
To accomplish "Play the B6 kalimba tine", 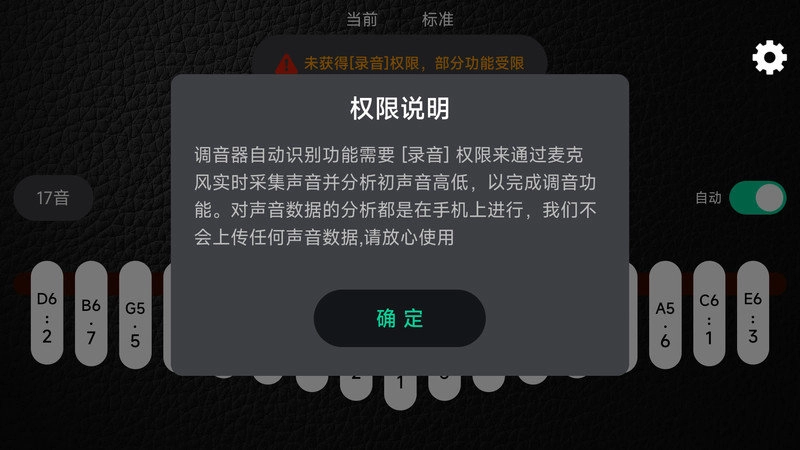I will point(91,315).
